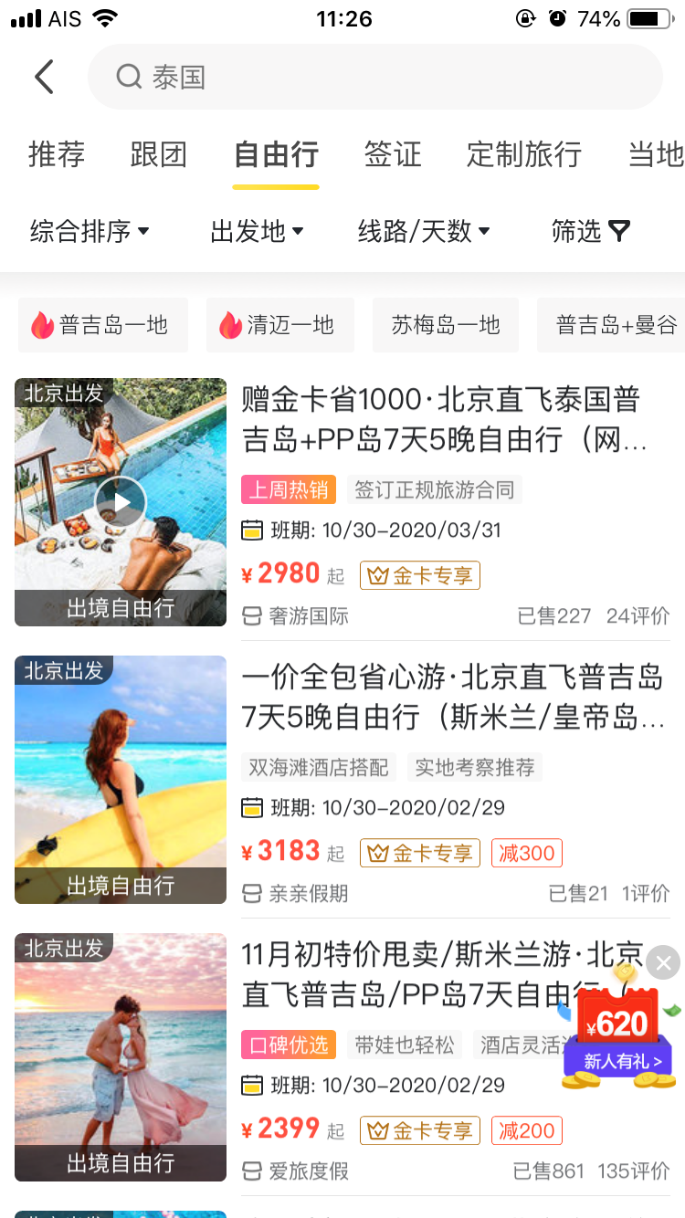Expand the 线路/天数 dropdown
The height and width of the screenshot is (1218, 685).
click(424, 231)
